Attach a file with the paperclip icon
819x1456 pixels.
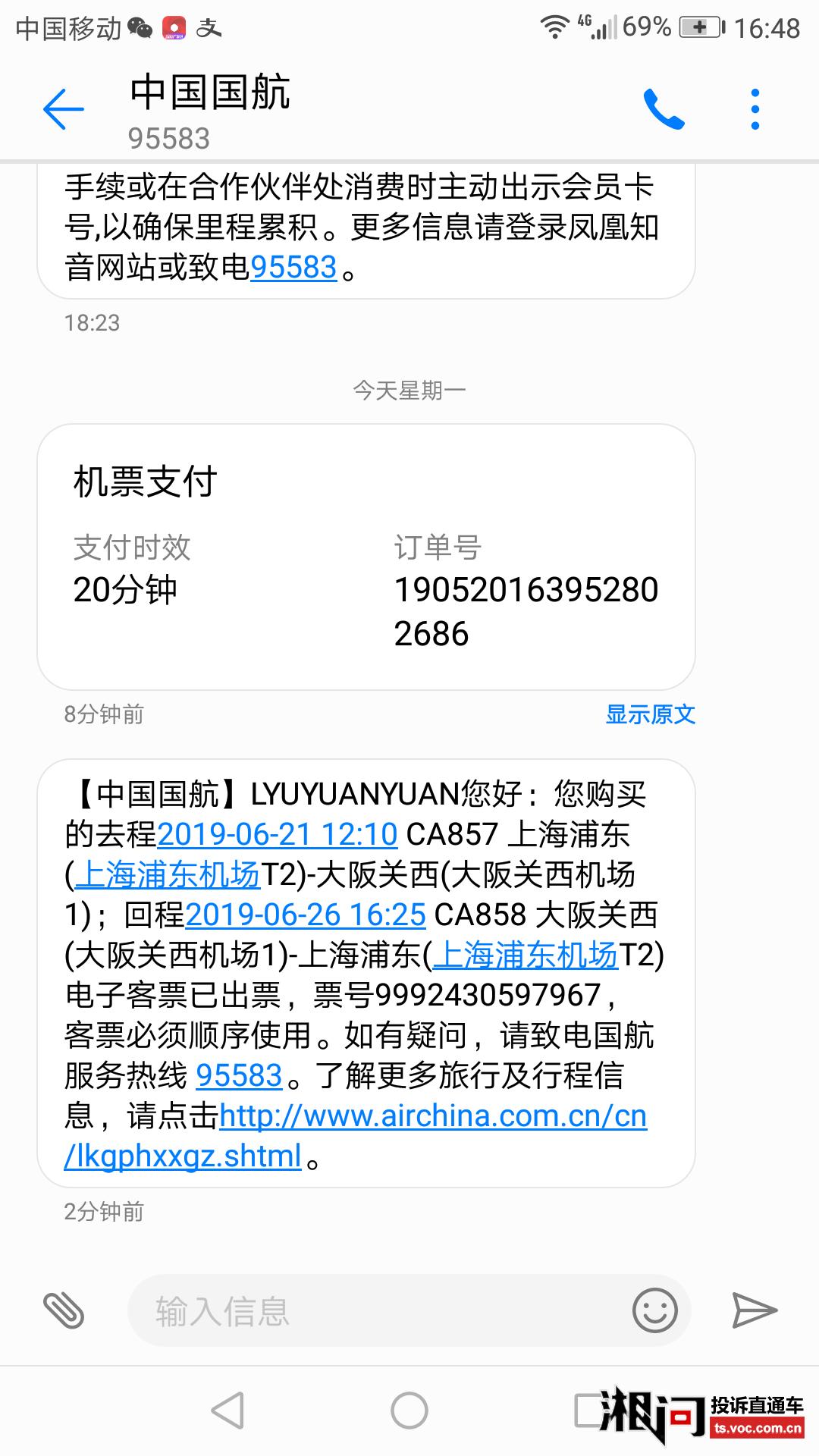64,1310
